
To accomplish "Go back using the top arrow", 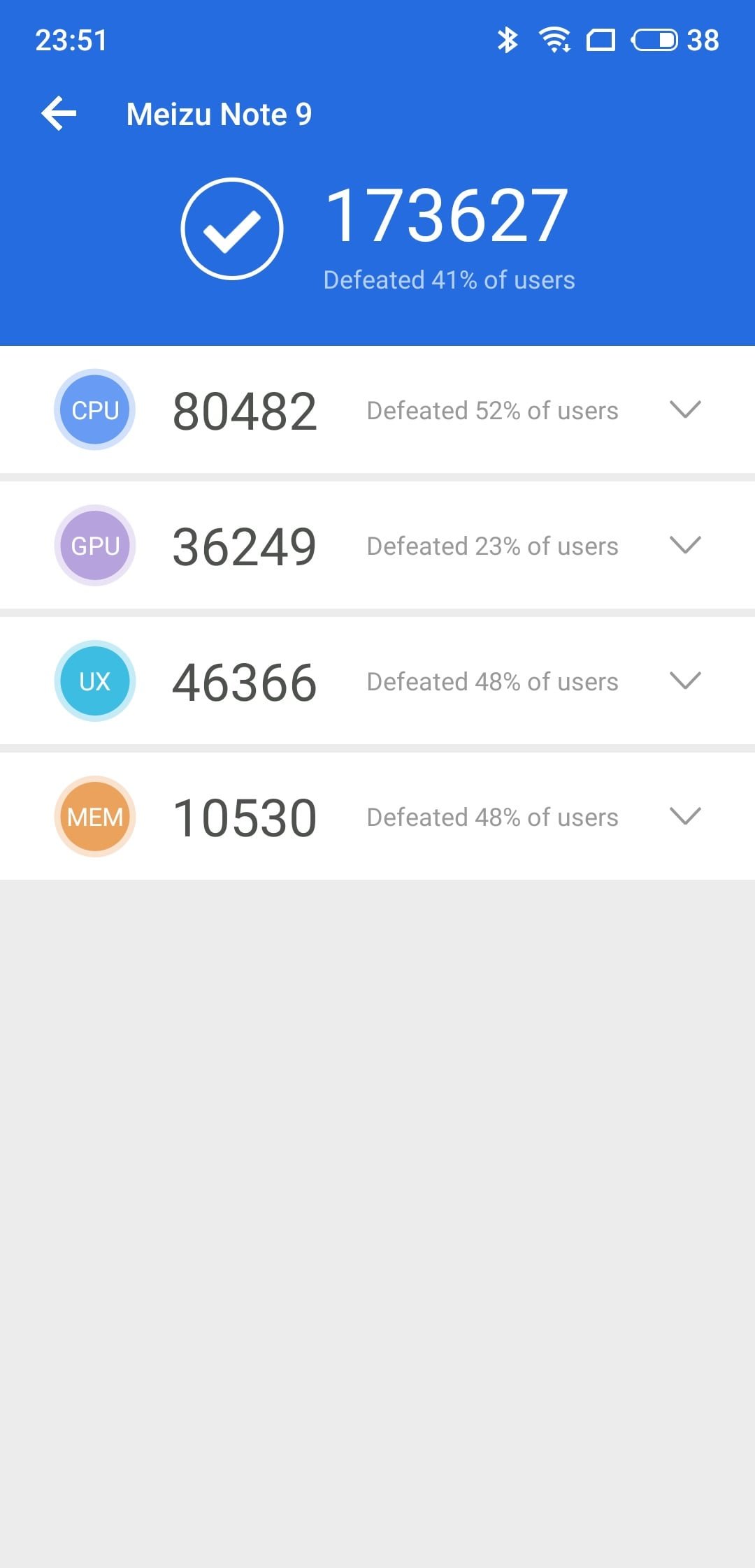I will pyautogui.click(x=59, y=114).
